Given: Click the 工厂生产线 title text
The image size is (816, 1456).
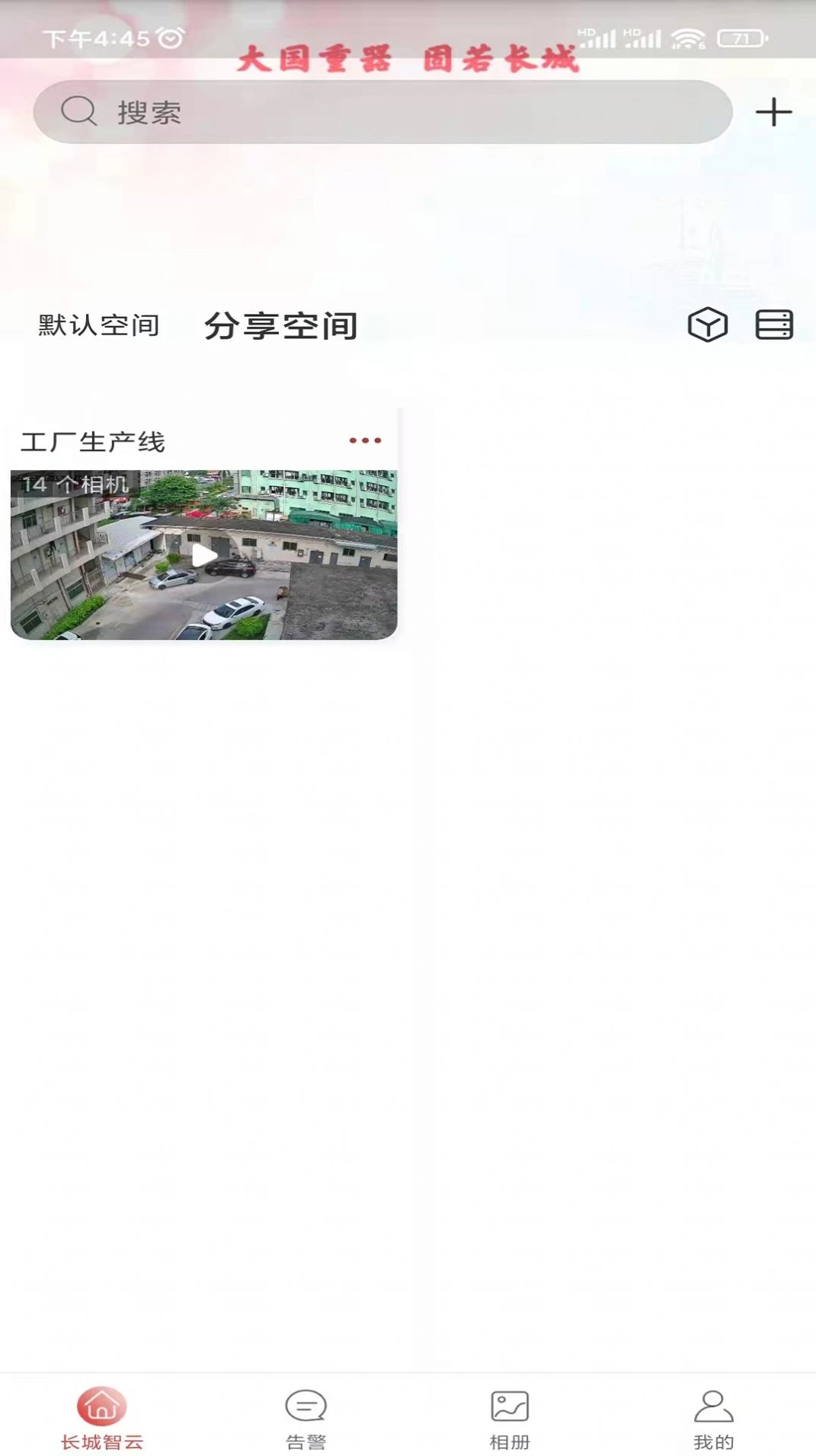Looking at the screenshot, I should 94,439.
